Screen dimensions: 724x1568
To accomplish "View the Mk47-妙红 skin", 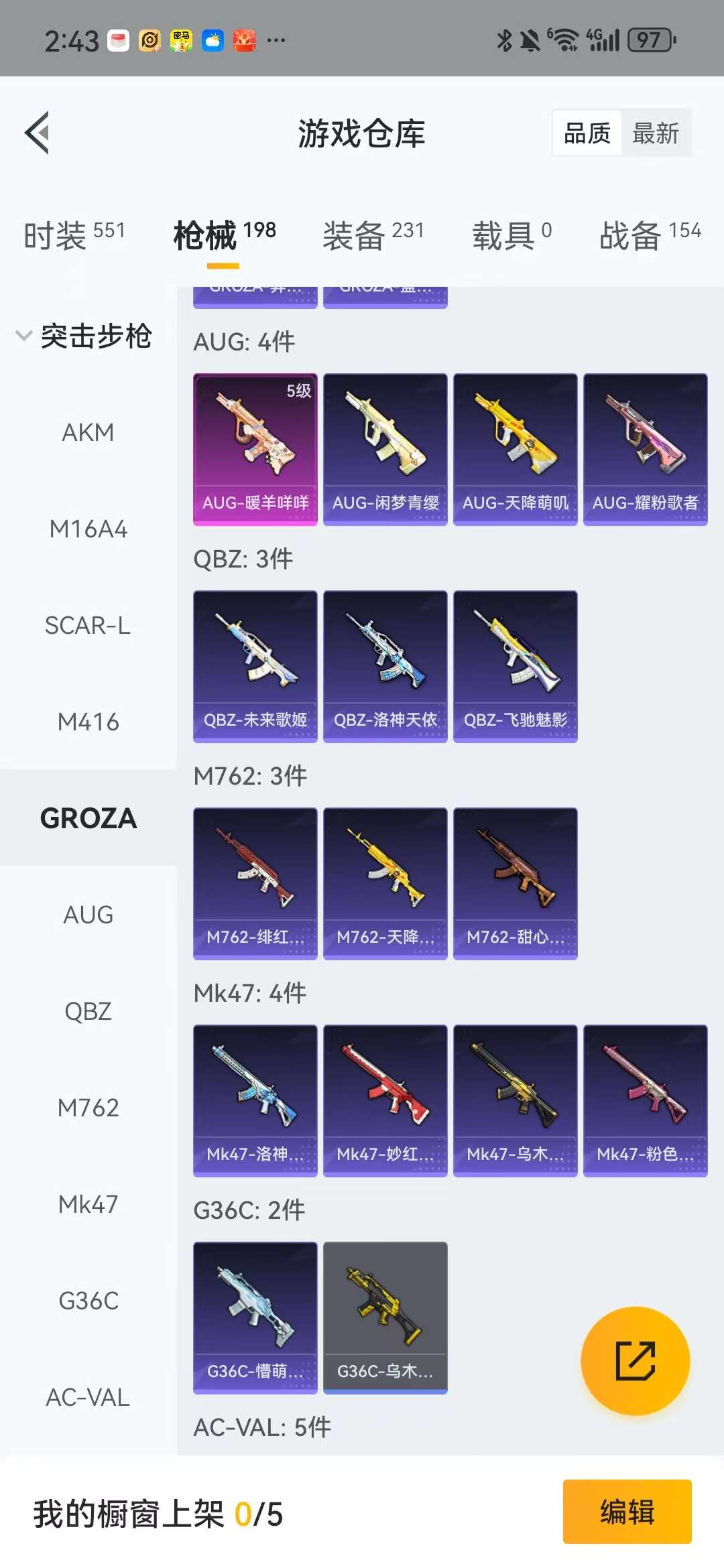I will click(x=385, y=1100).
